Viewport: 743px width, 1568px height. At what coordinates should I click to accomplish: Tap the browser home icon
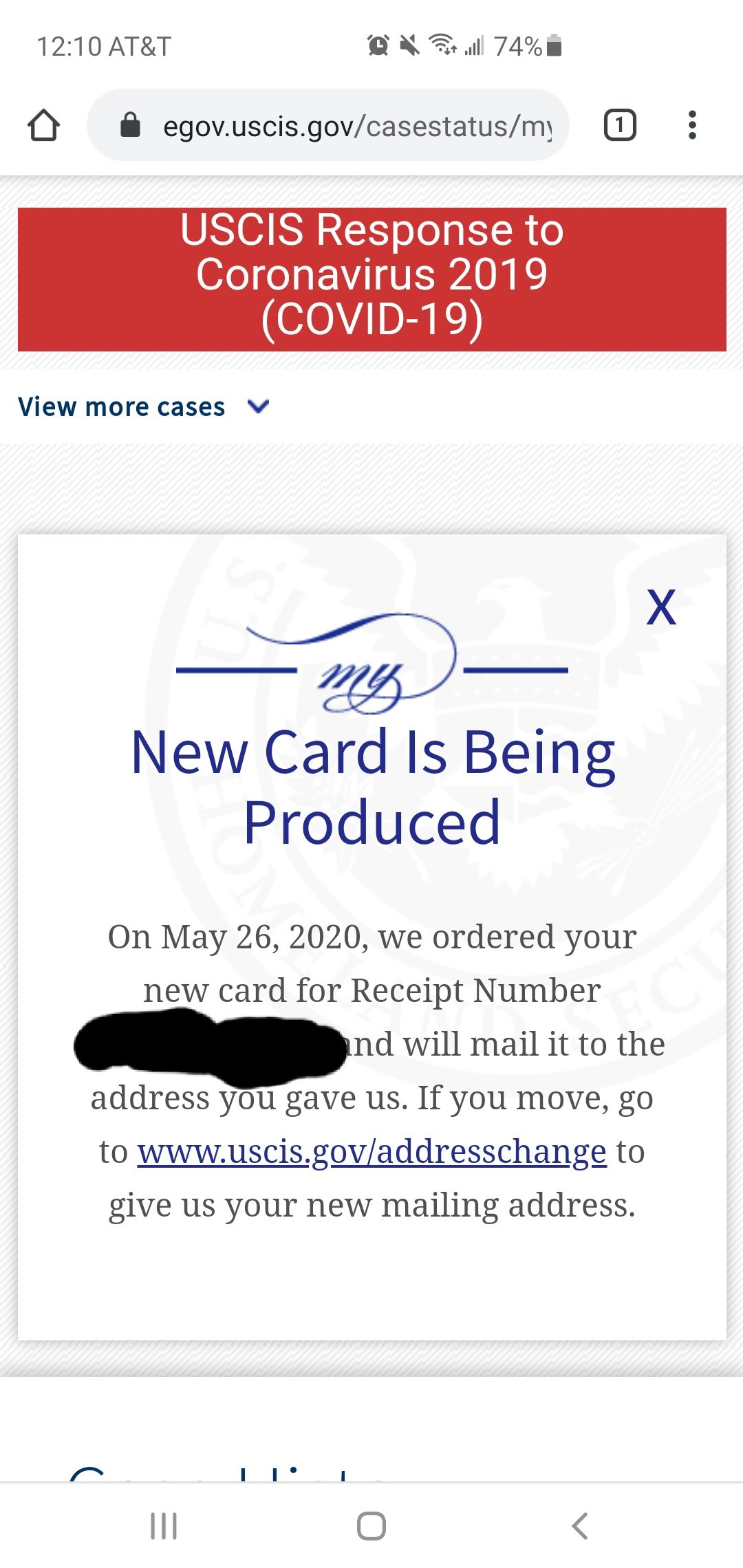point(43,125)
